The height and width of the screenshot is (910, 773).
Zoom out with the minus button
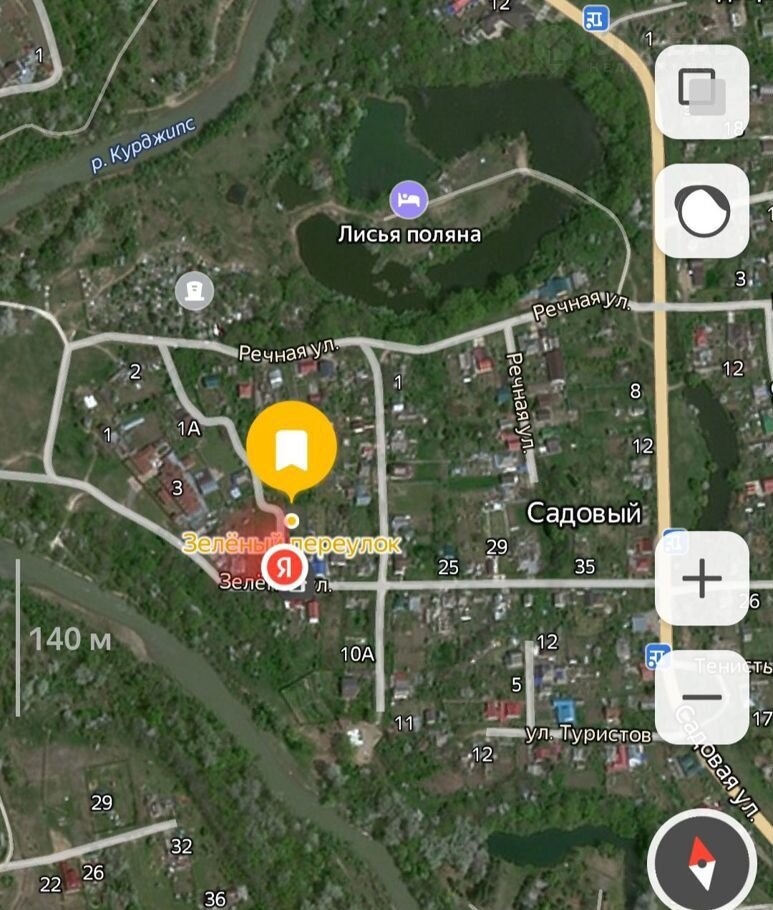[701, 697]
